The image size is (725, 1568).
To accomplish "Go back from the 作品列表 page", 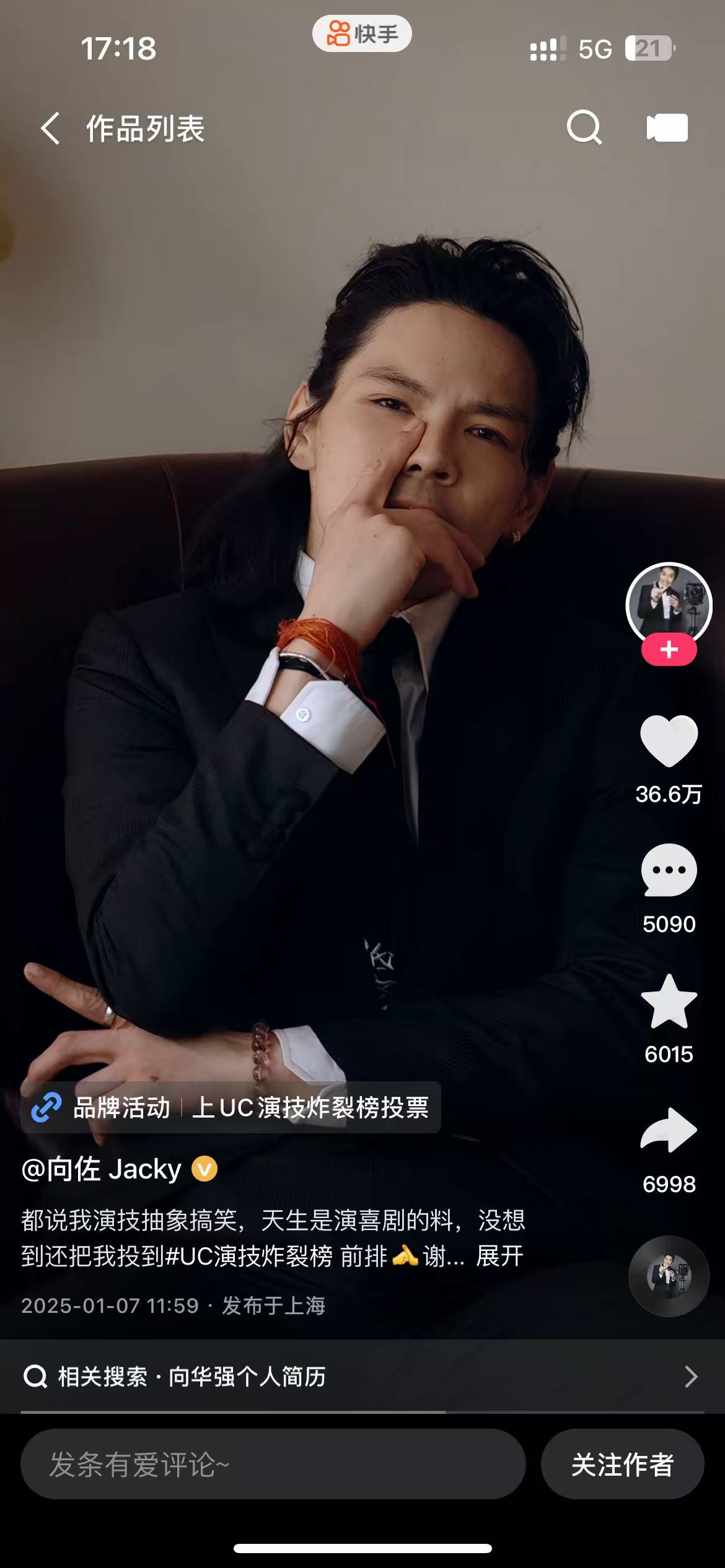I will point(51,128).
